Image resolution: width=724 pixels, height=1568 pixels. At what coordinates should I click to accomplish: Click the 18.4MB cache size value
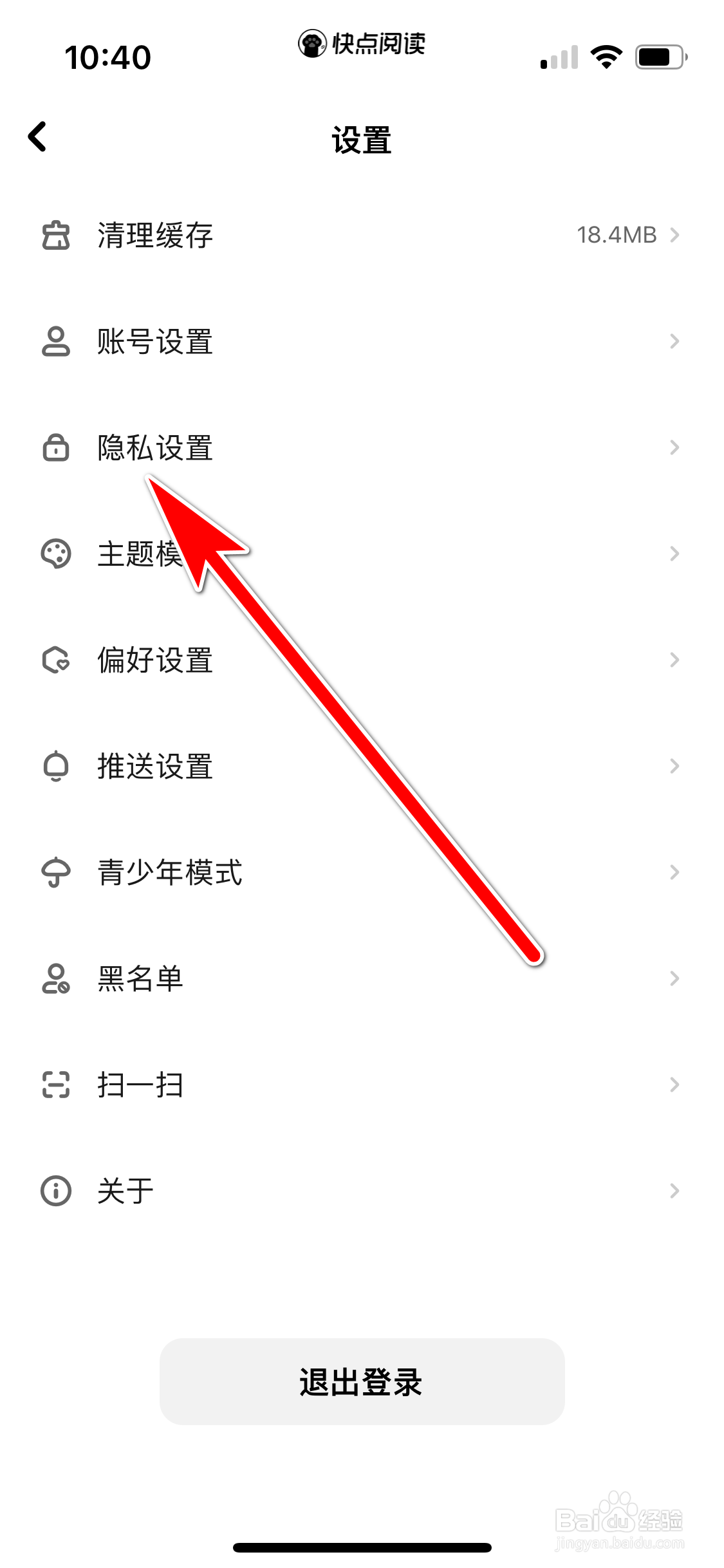[616, 235]
